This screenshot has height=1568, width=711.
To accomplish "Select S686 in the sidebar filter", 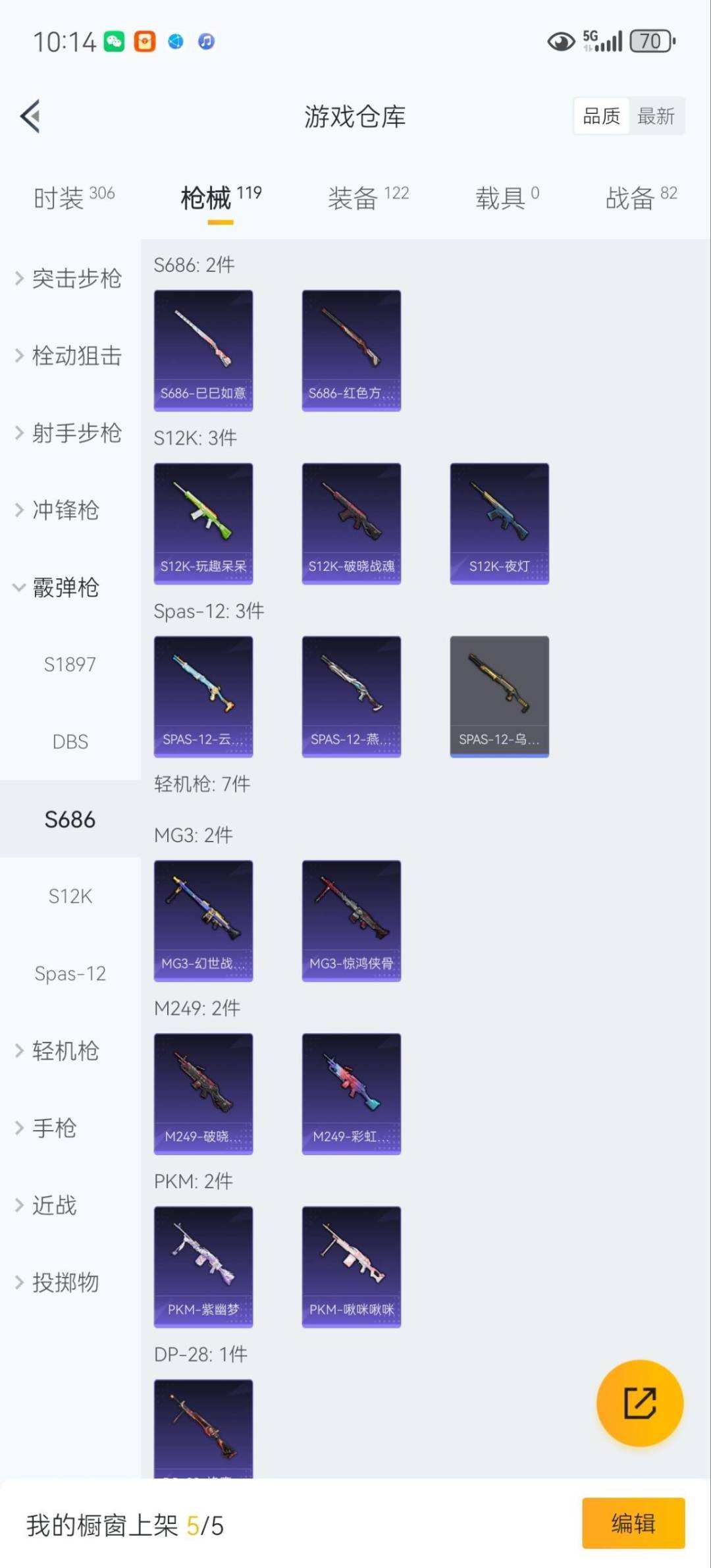I will [70, 819].
